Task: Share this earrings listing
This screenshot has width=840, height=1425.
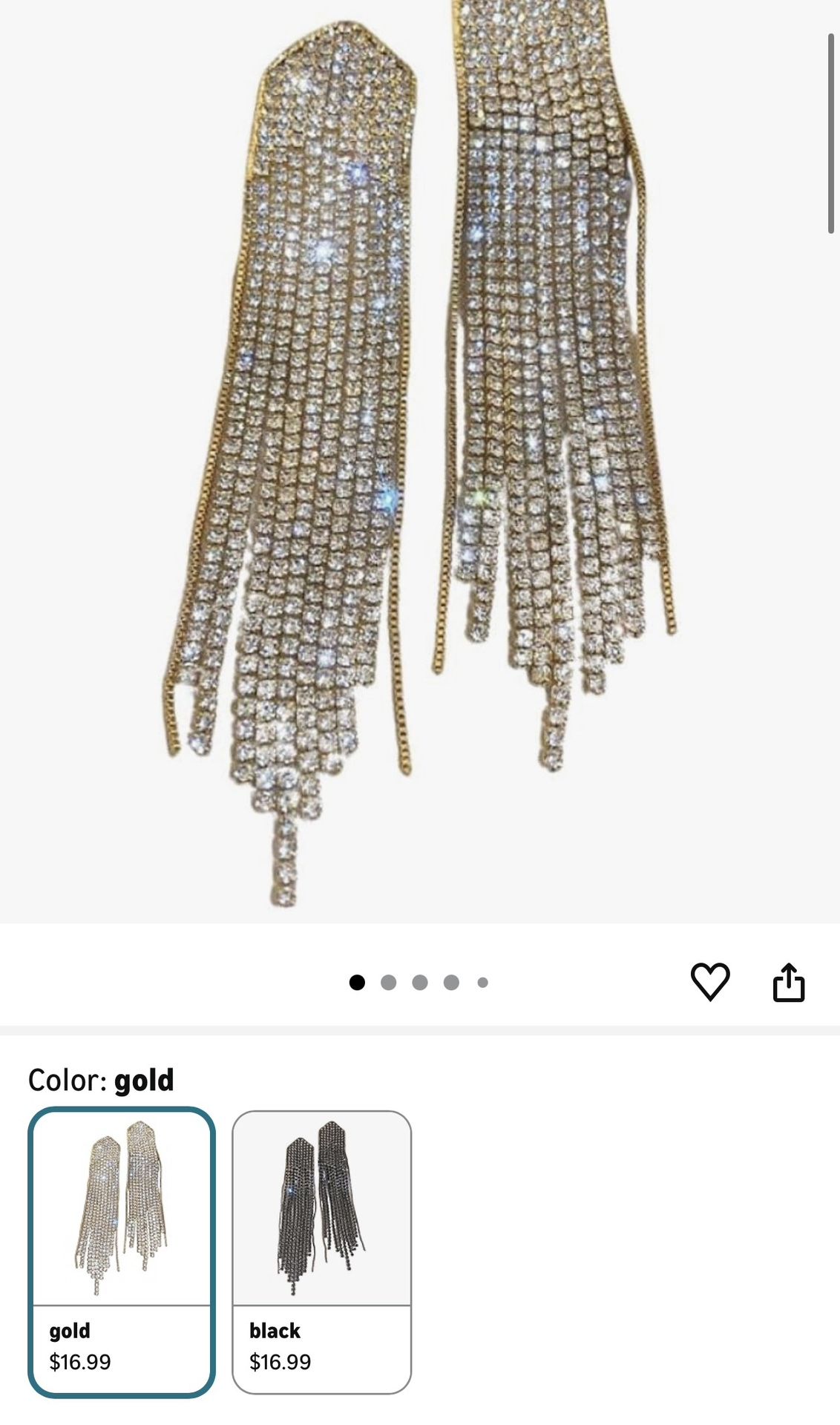Action: tap(788, 982)
